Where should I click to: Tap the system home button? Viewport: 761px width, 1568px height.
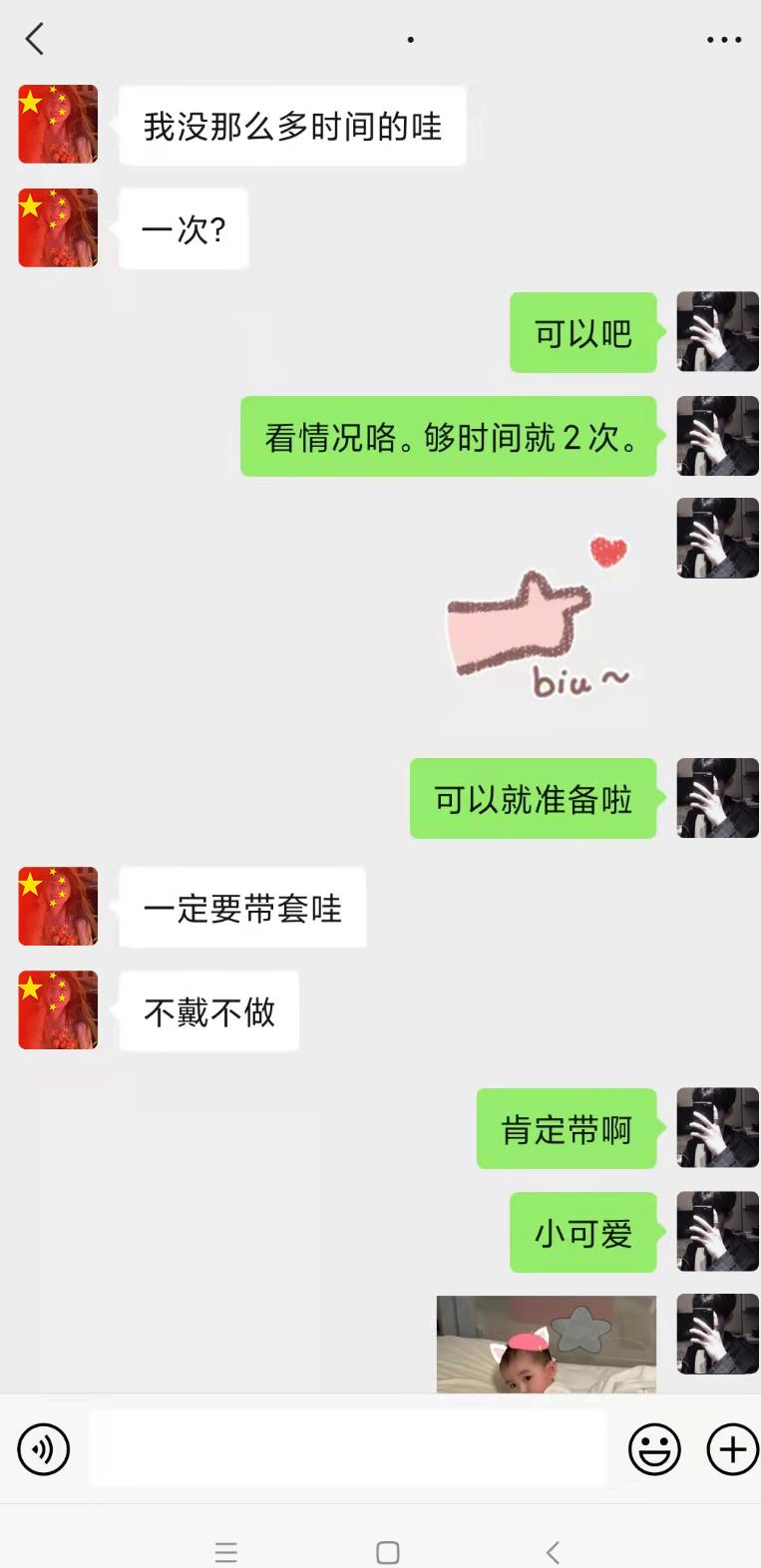click(x=388, y=1552)
